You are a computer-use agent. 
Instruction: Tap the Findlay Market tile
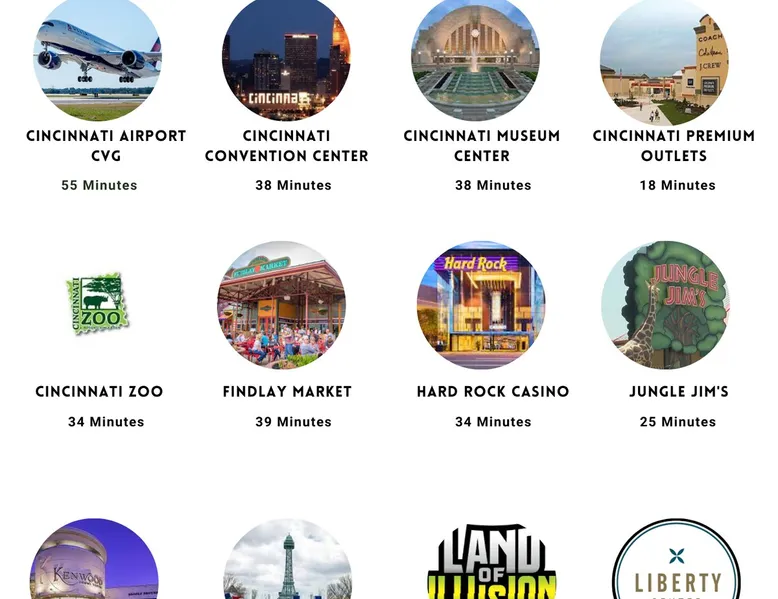(x=282, y=304)
